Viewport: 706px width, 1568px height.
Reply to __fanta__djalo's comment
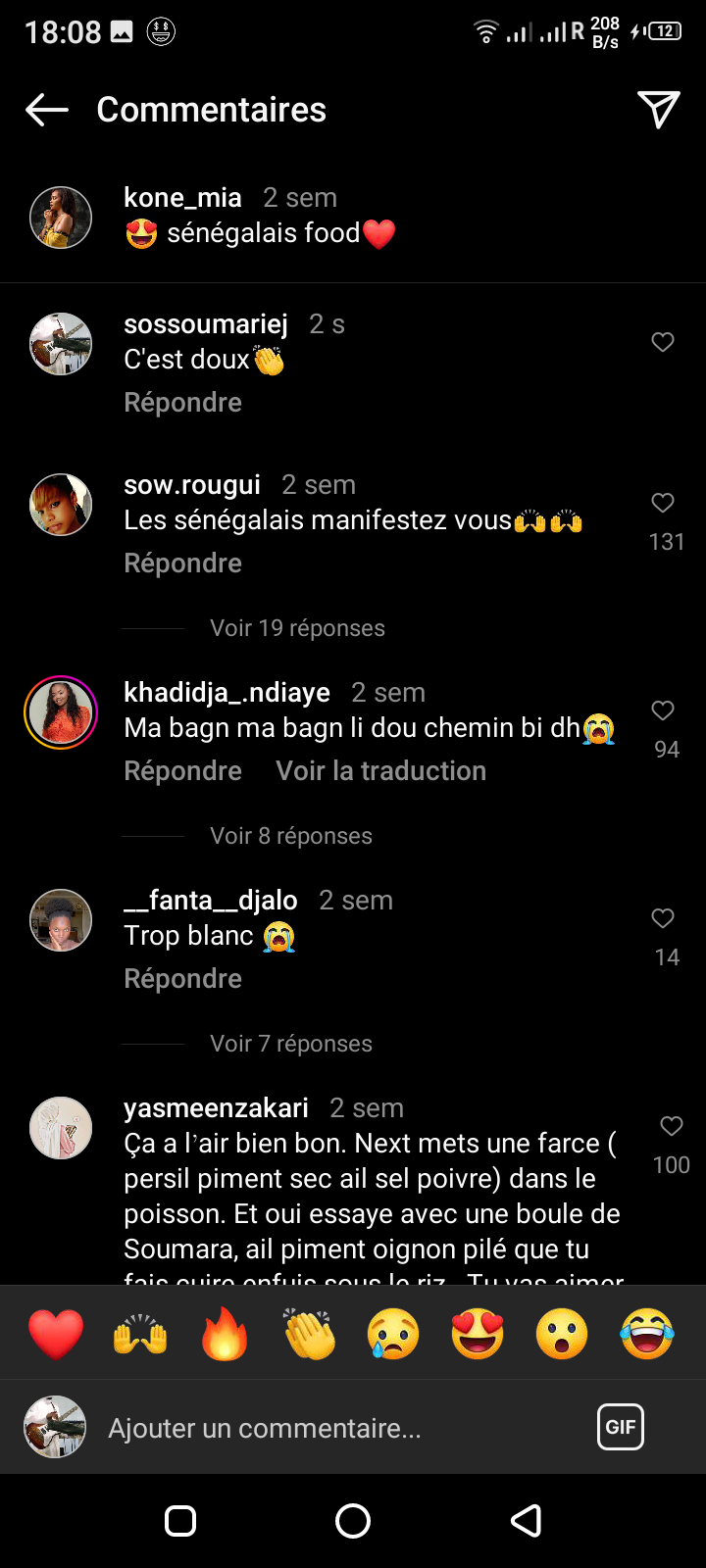pos(182,979)
